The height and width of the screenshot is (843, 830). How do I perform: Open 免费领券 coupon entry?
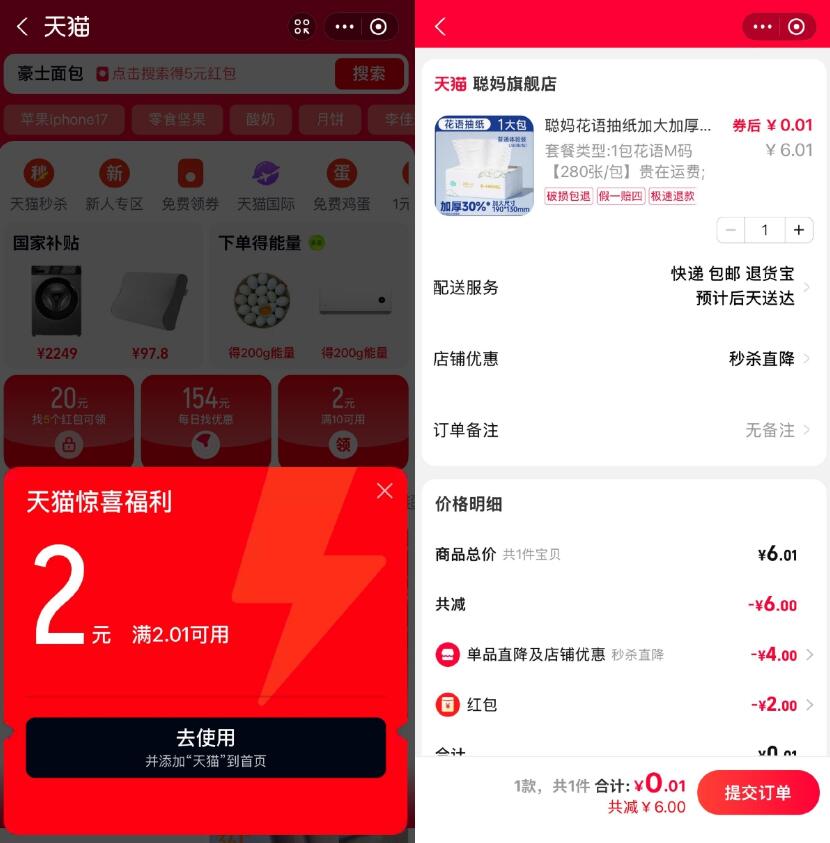(190, 186)
